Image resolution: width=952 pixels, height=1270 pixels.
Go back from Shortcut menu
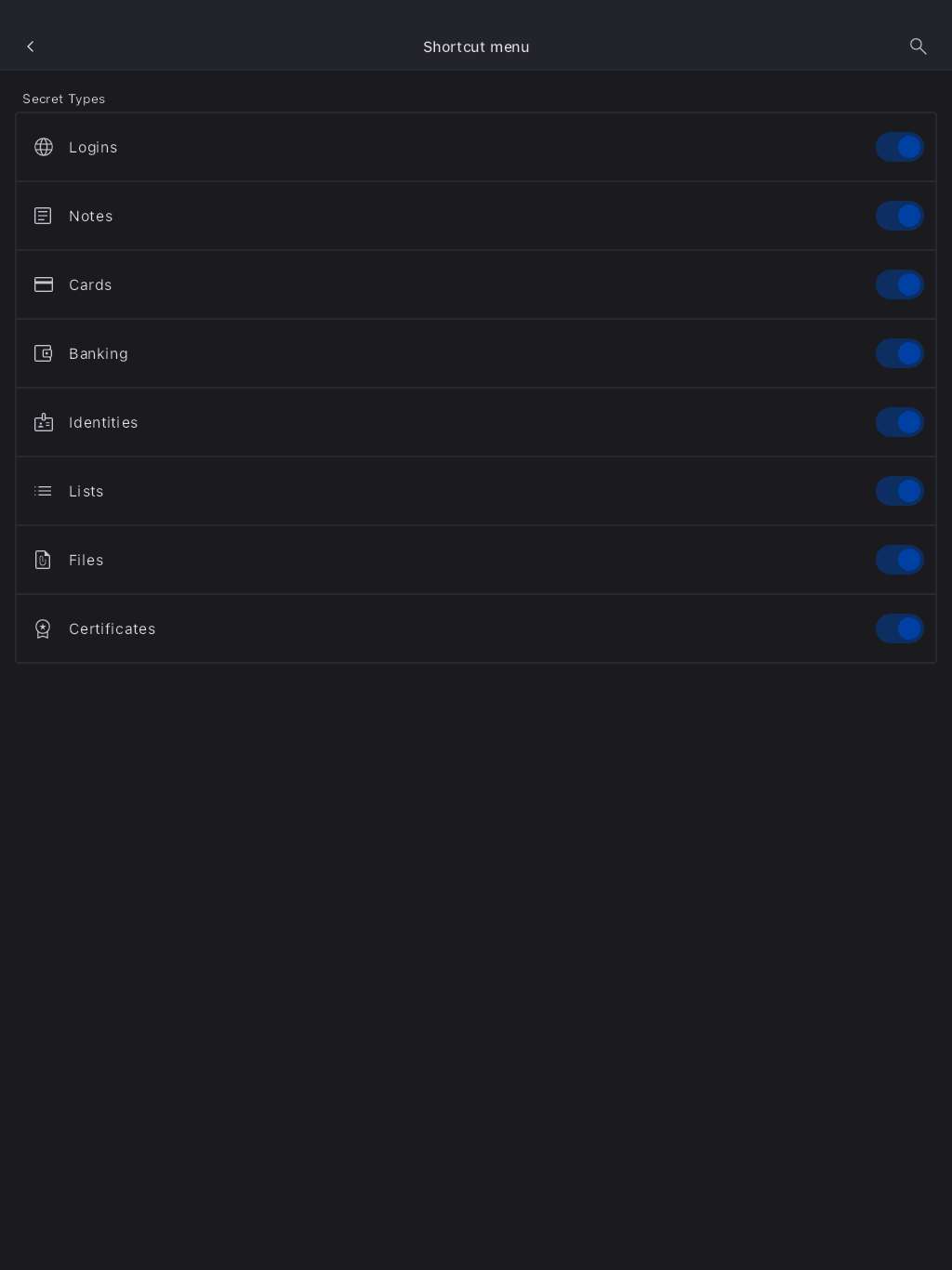31,46
